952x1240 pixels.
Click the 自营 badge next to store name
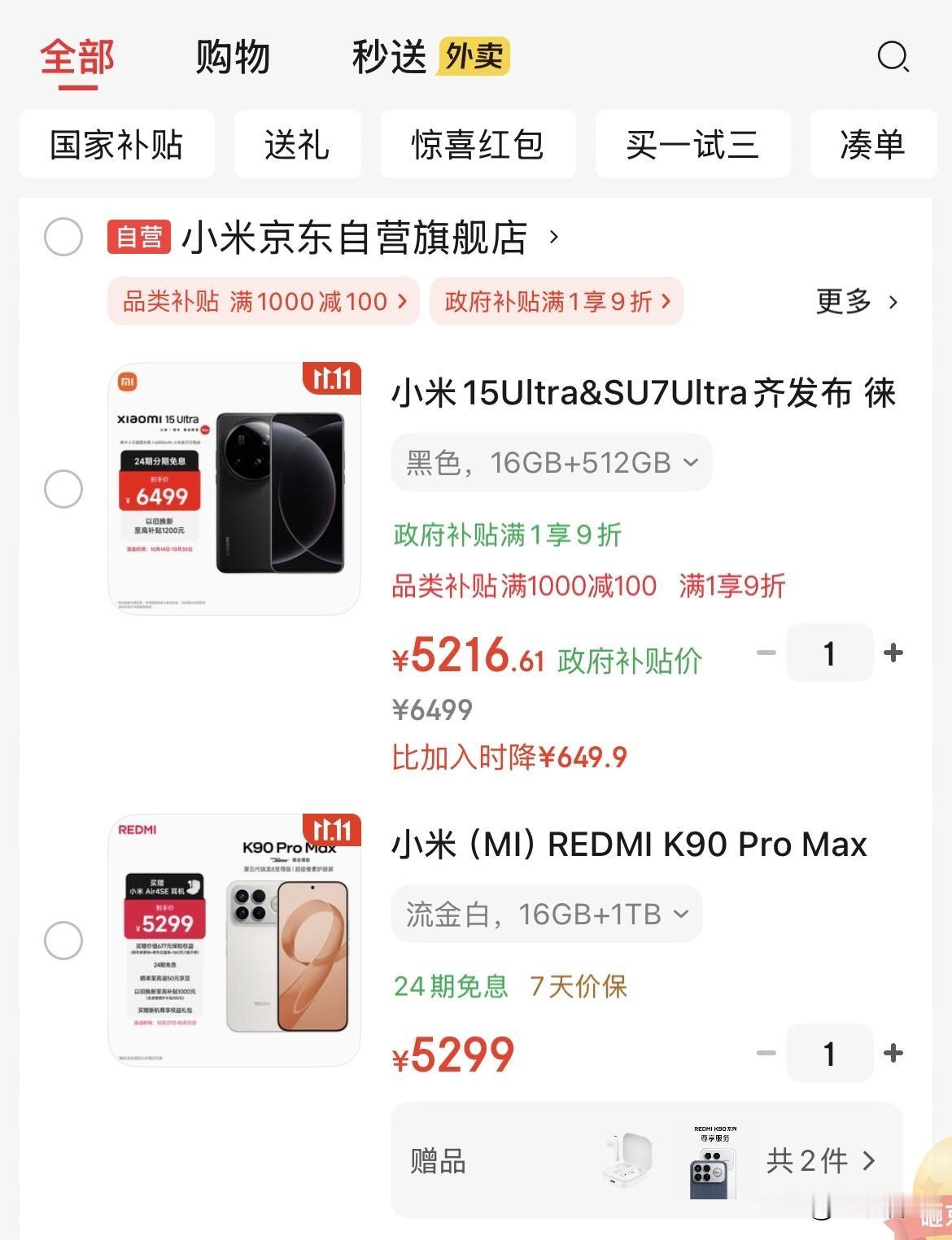(138, 236)
